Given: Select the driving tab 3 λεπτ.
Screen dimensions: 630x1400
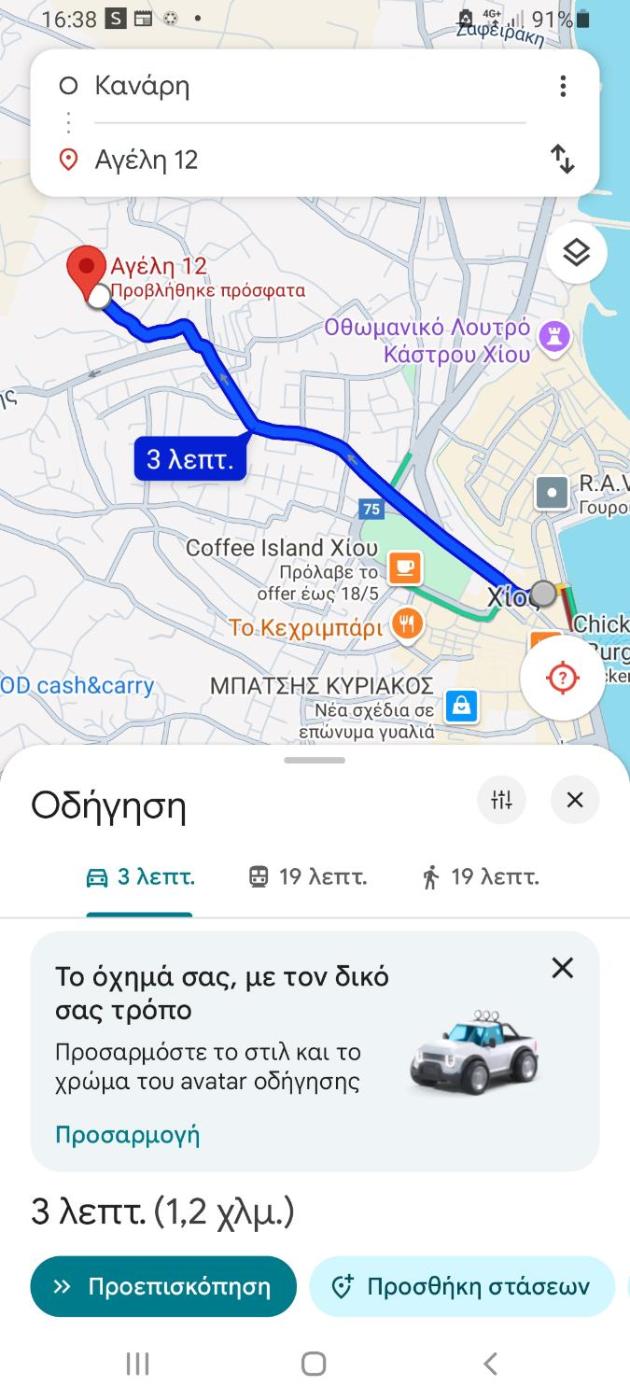Looking at the screenshot, I should click(x=140, y=878).
